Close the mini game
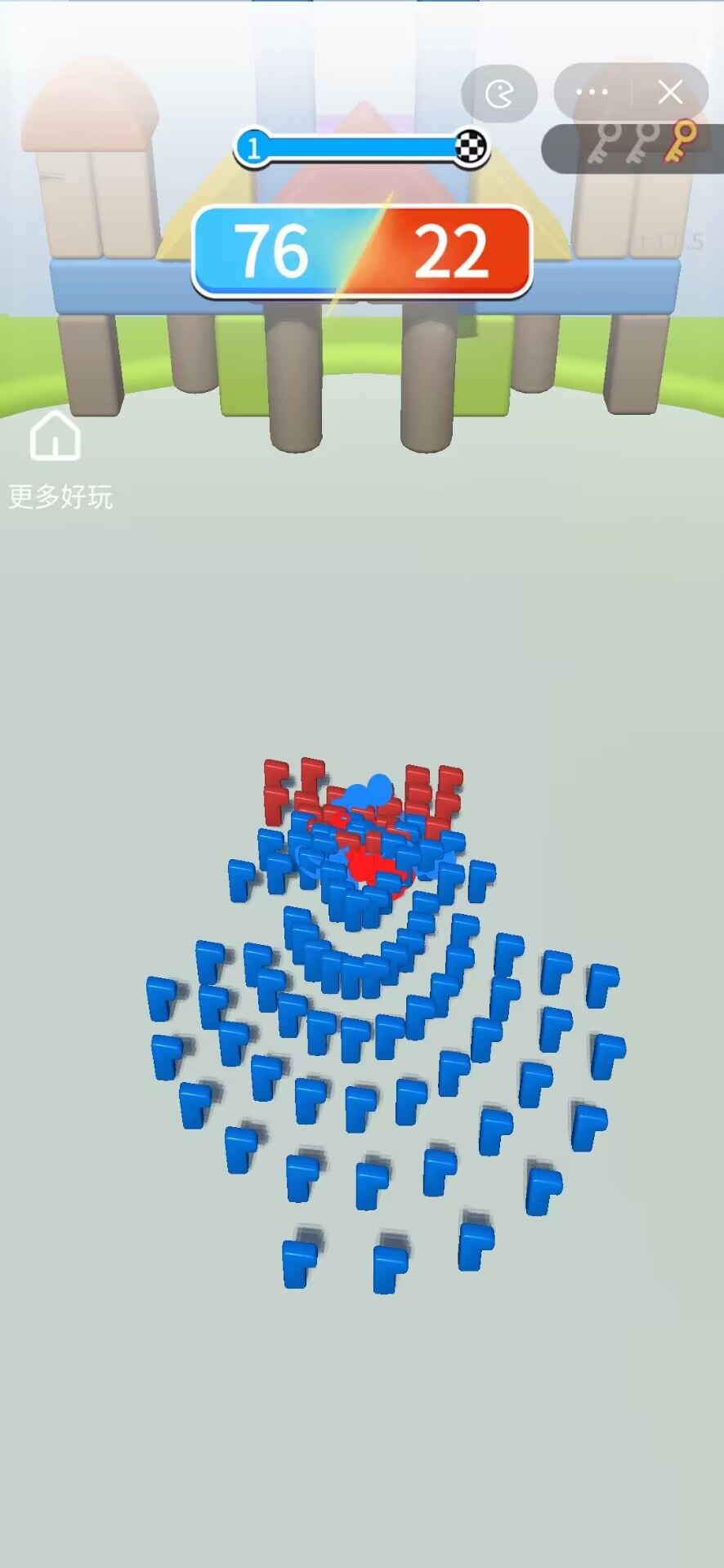The width and height of the screenshot is (724, 1568). [670, 92]
